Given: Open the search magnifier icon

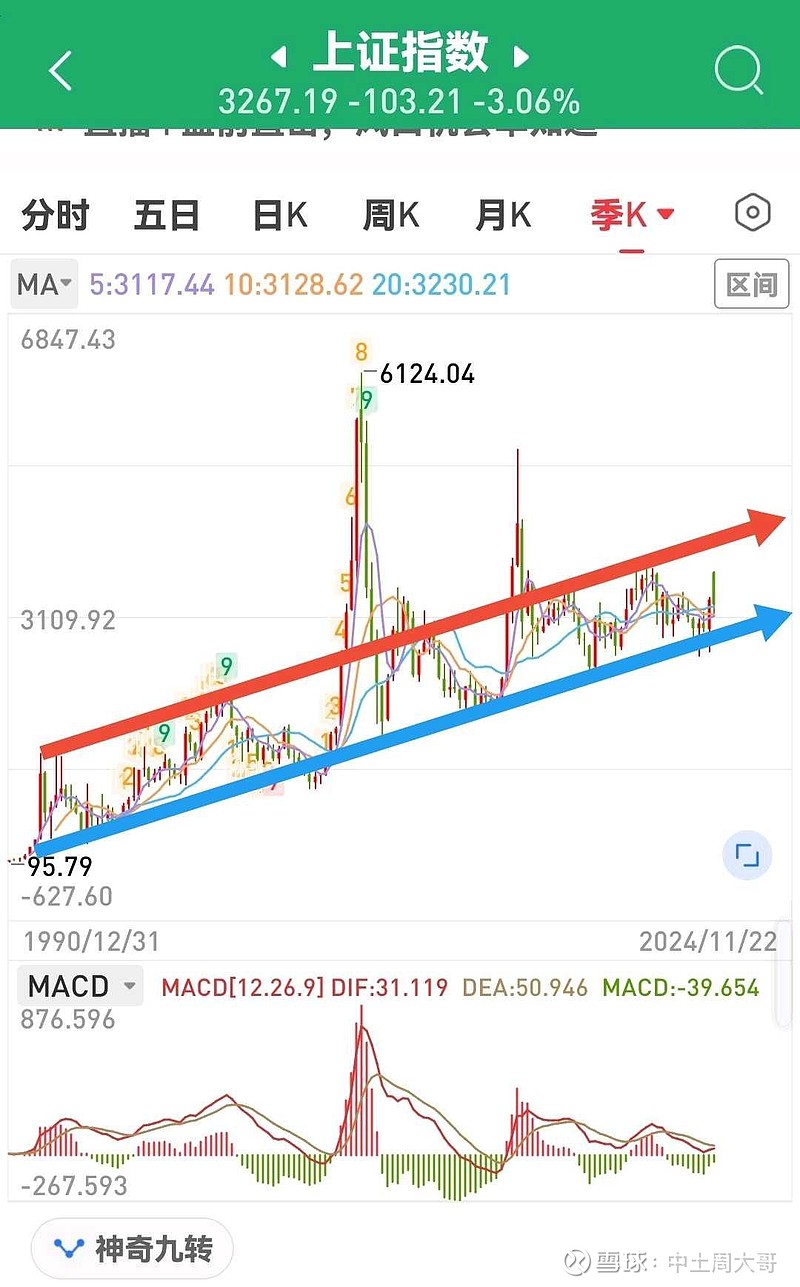Looking at the screenshot, I should click(740, 71).
